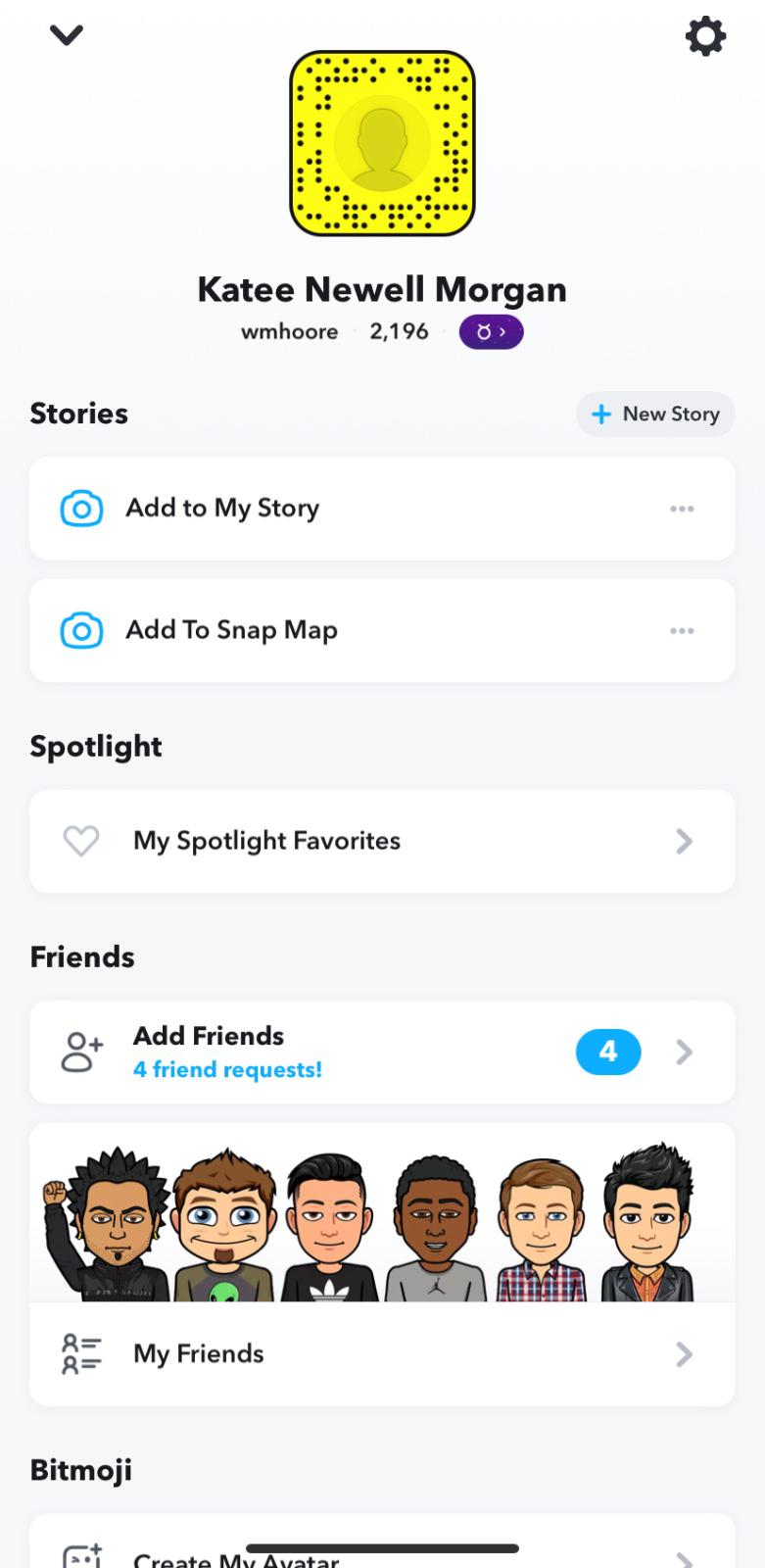Open Add Friends with 4 requests
765x1568 pixels.
click(382, 1052)
